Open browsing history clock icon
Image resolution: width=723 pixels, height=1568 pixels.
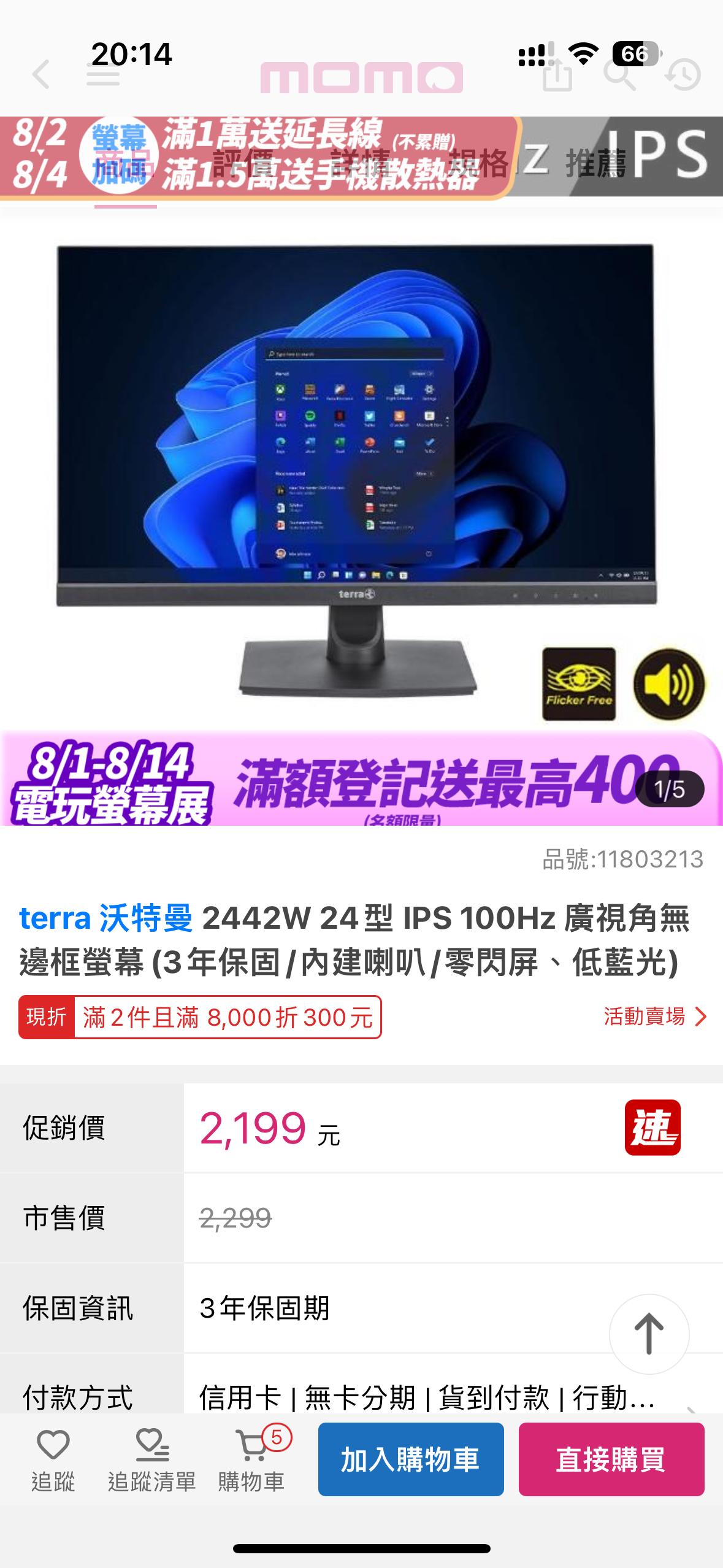tap(683, 75)
